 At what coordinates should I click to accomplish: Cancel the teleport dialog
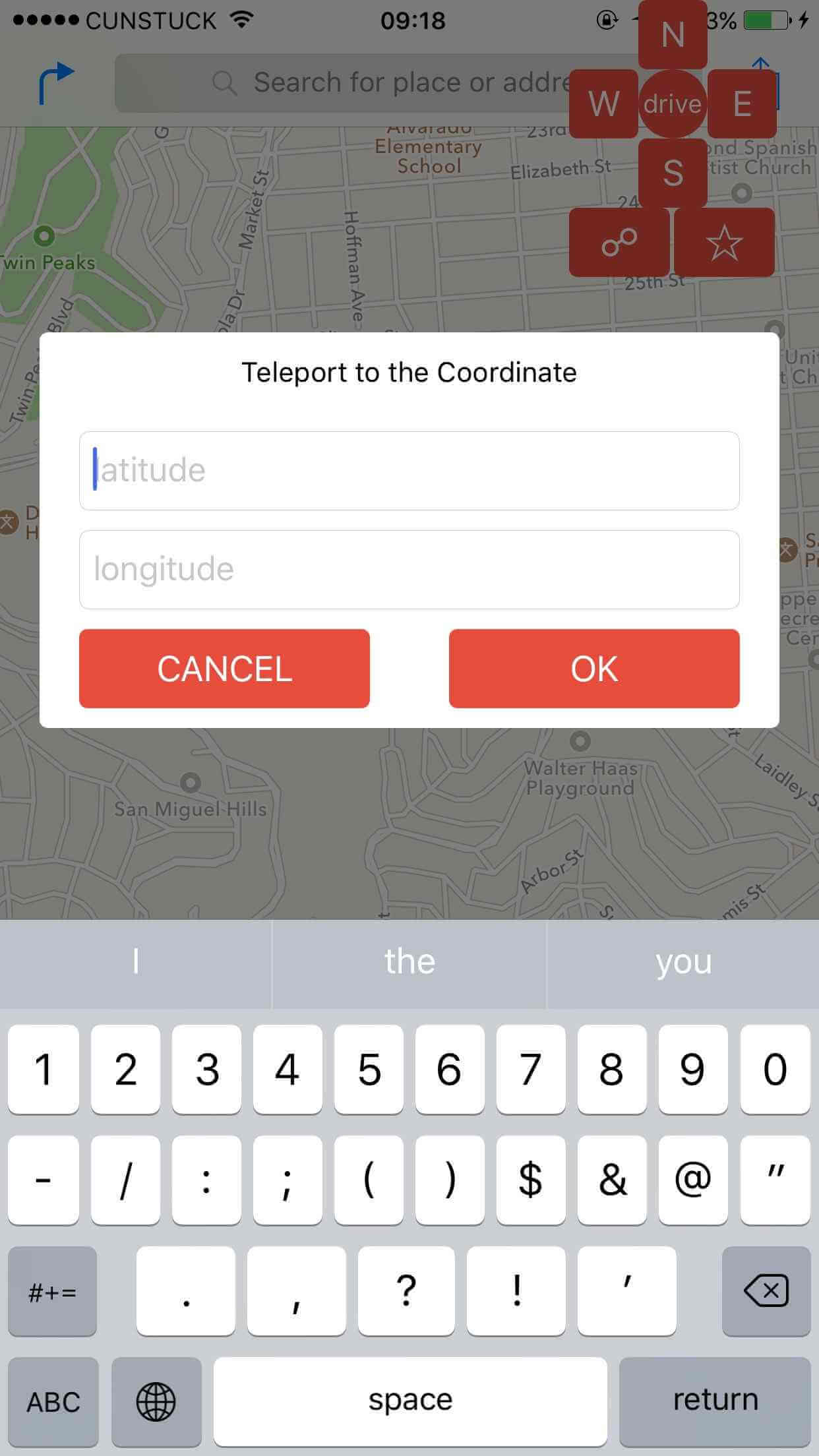(x=224, y=668)
